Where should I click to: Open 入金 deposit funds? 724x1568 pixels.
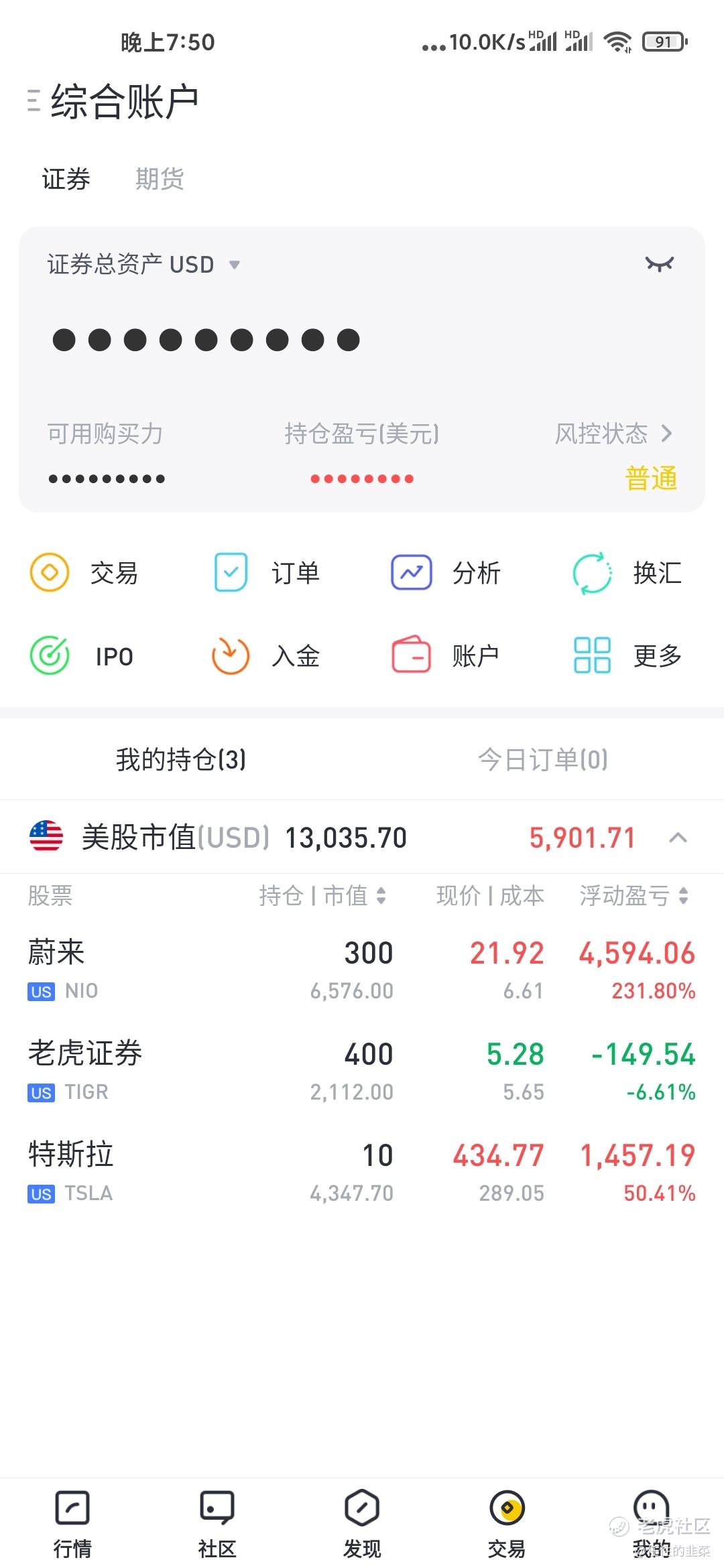266,656
